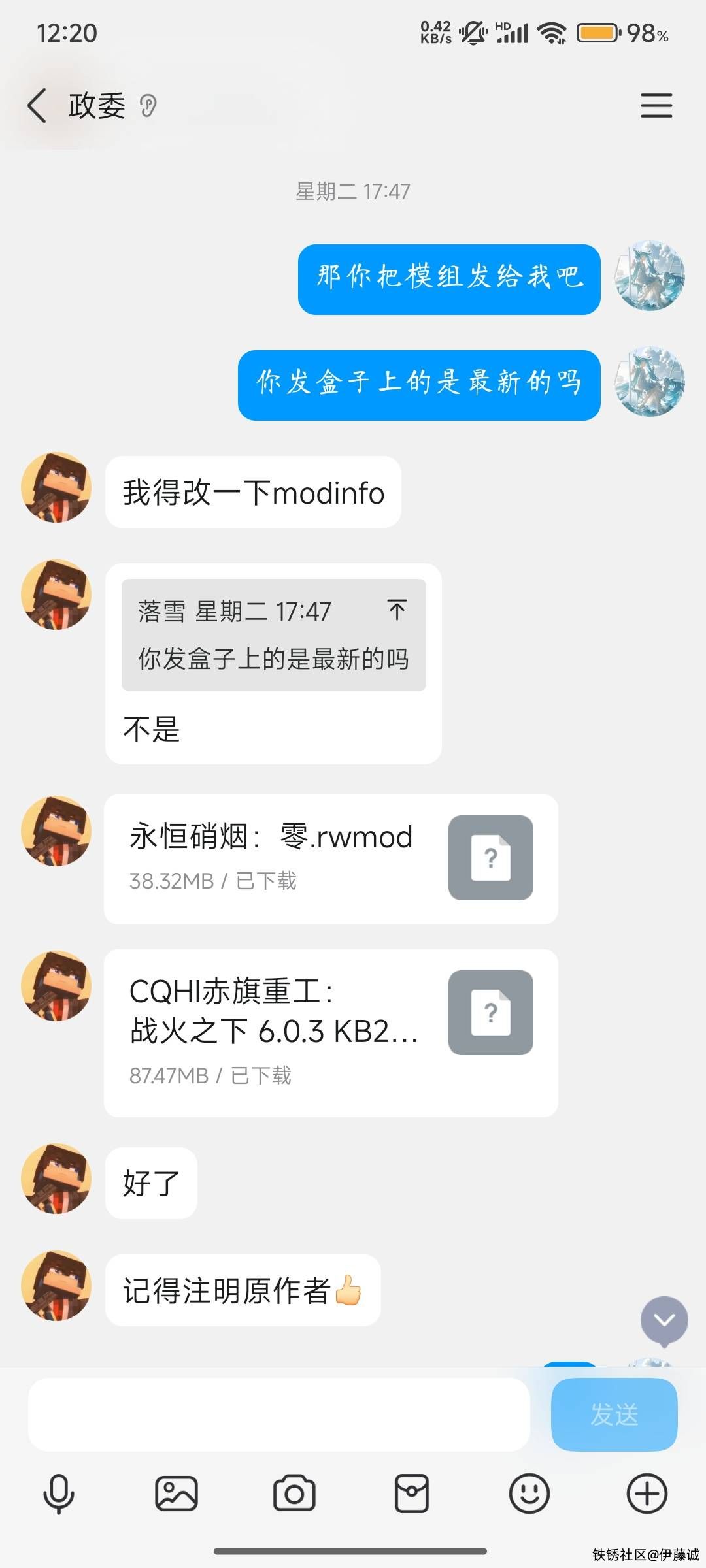Tap the listen-mode ear icon near 政委
This screenshot has width=706, height=1568.
click(148, 106)
